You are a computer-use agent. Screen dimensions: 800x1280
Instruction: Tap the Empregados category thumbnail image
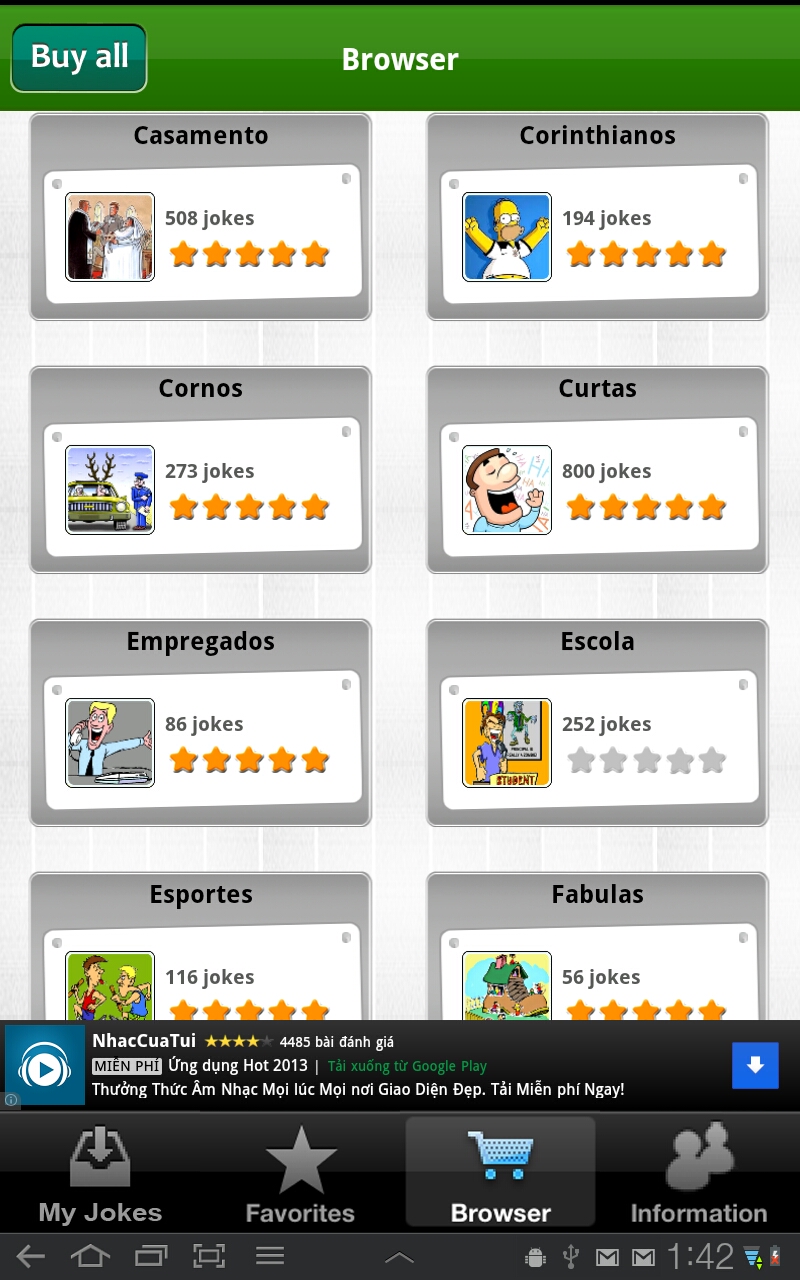tap(110, 743)
